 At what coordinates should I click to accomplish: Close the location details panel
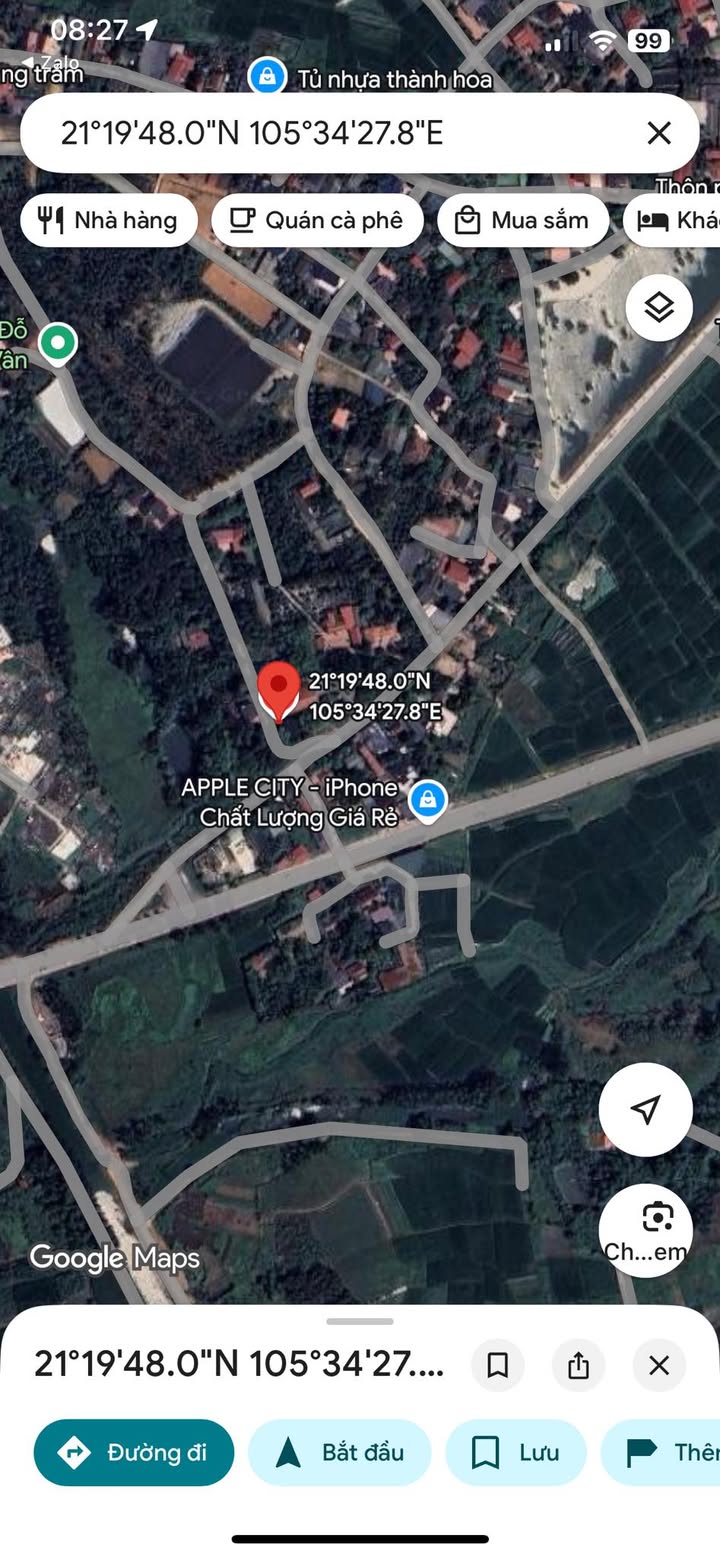[x=658, y=1365]
